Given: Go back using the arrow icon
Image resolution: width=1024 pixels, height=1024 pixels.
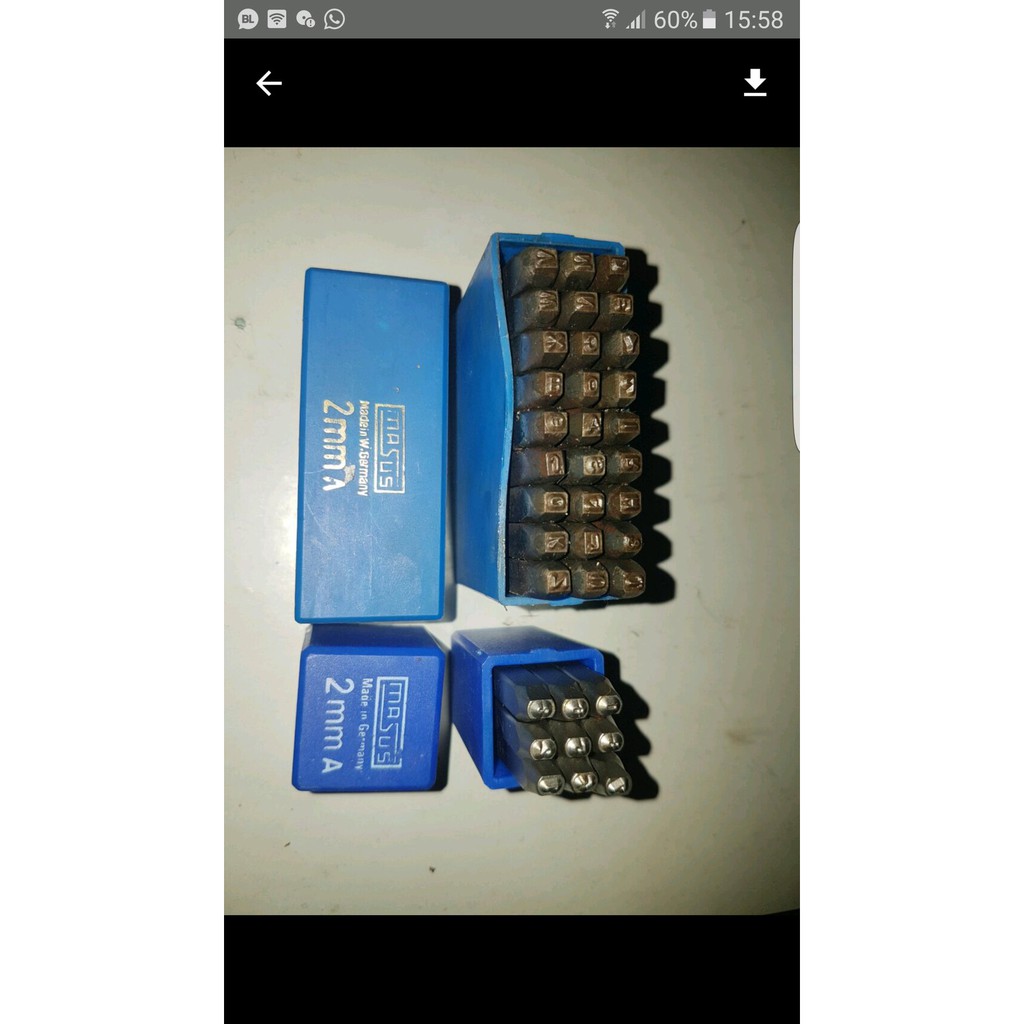Looking at the screenshot, I should point(269,83).
